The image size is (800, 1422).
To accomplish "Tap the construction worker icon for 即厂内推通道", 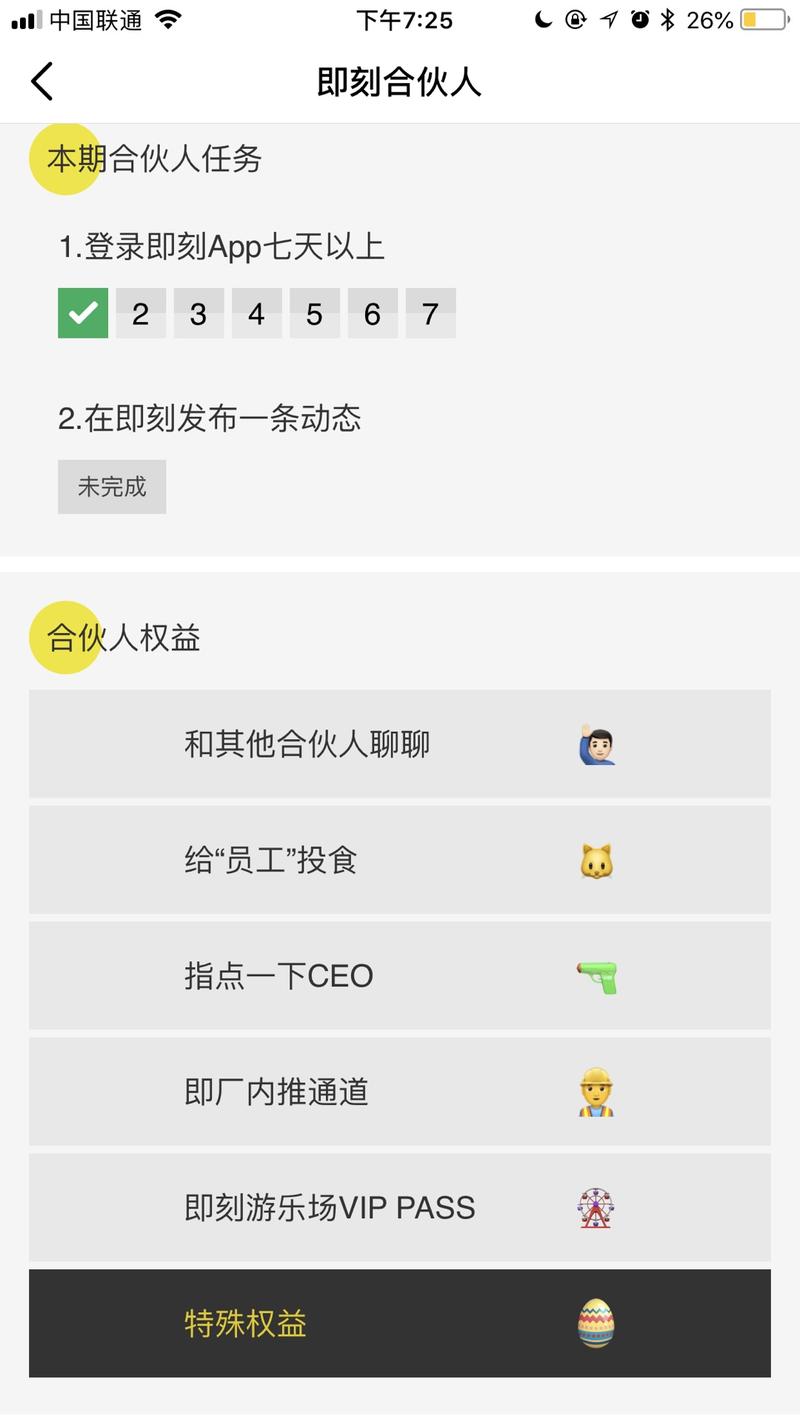I will pos(596,1092).
